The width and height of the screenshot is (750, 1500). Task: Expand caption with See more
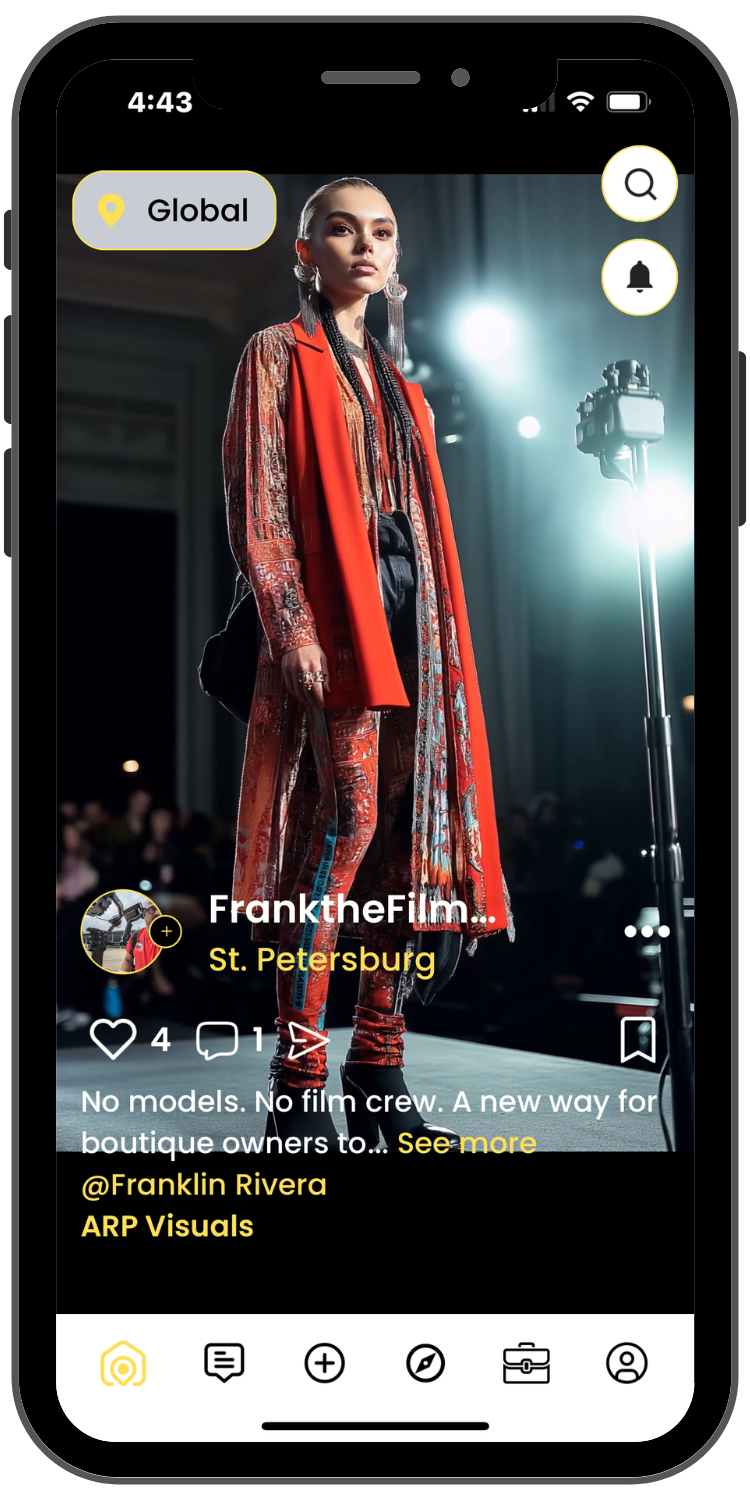pos(467,1143)
